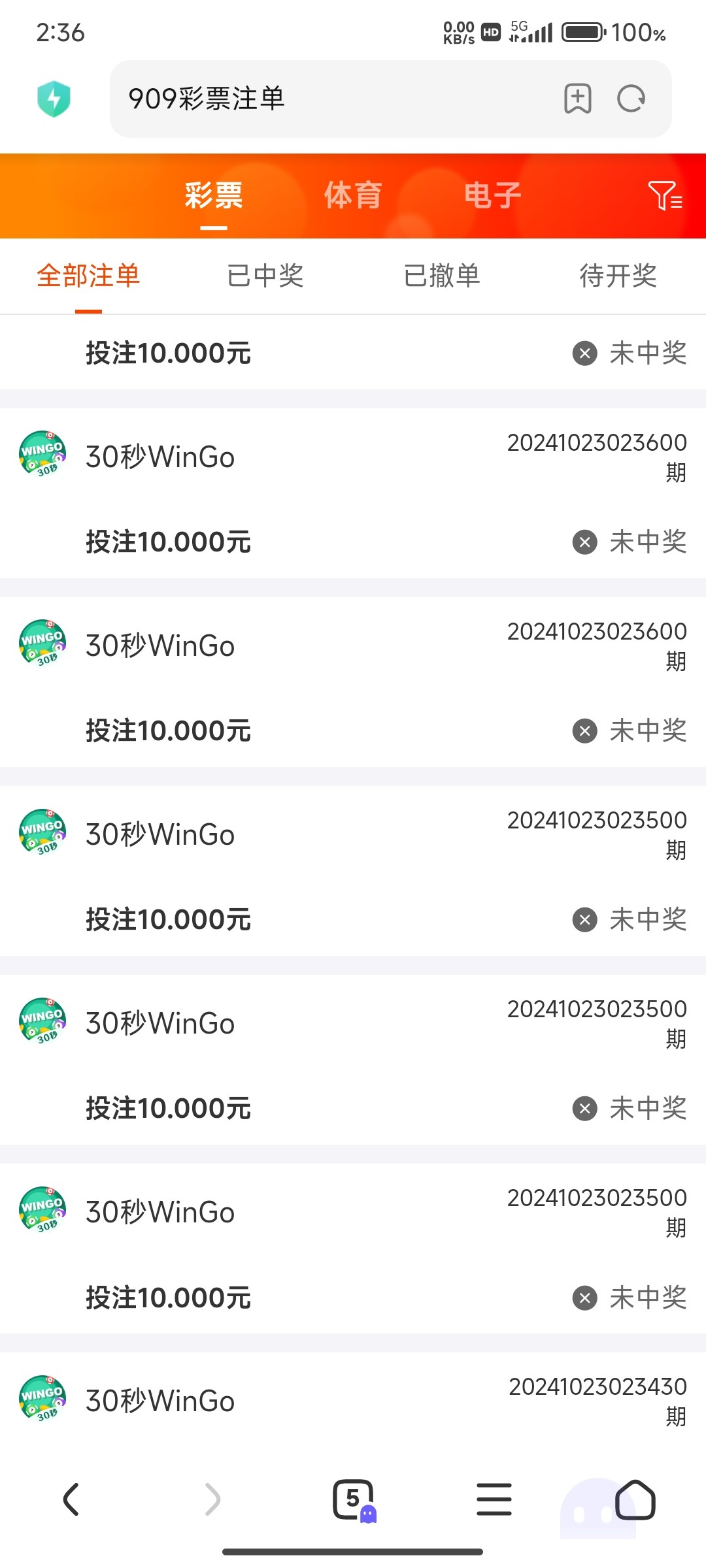Viewport: 706px width, 1568px height.
Task: Show 已撤单 bets
Action: coord(442,276)
